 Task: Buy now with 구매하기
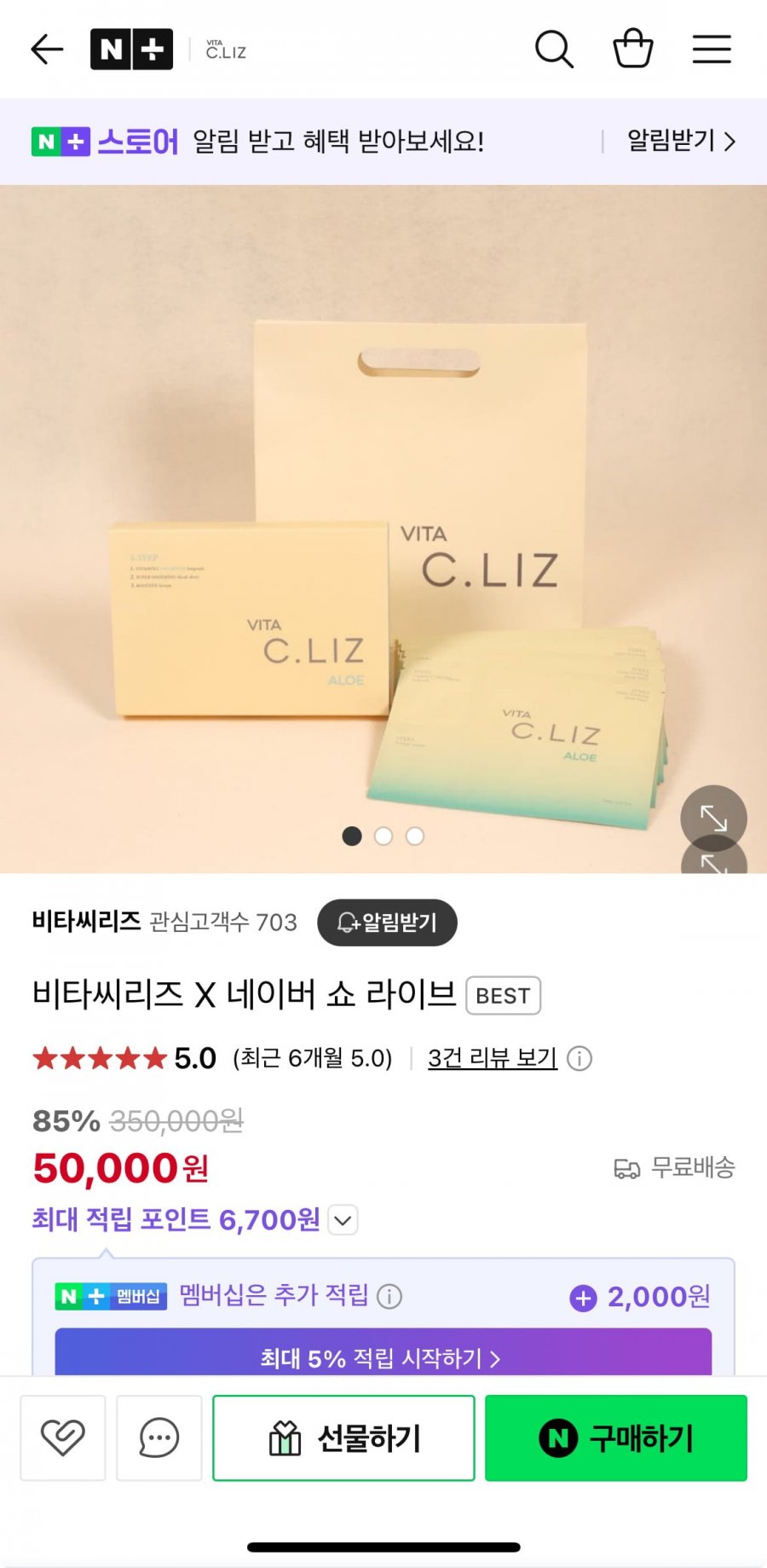(615, 1438)
